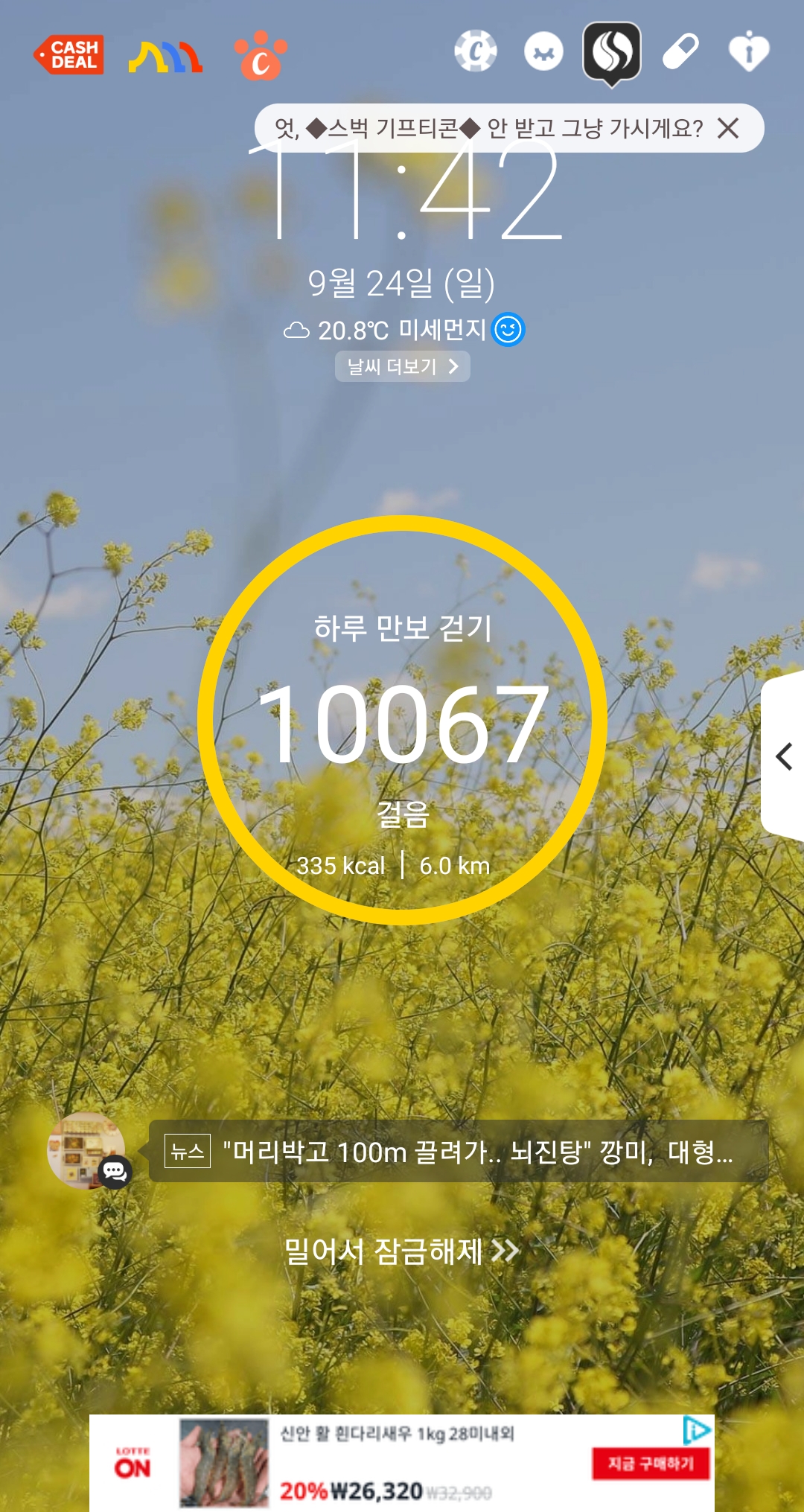Open the Starbucks gifticon icon
Screen dimensions: 804x1512
[612, 51]
